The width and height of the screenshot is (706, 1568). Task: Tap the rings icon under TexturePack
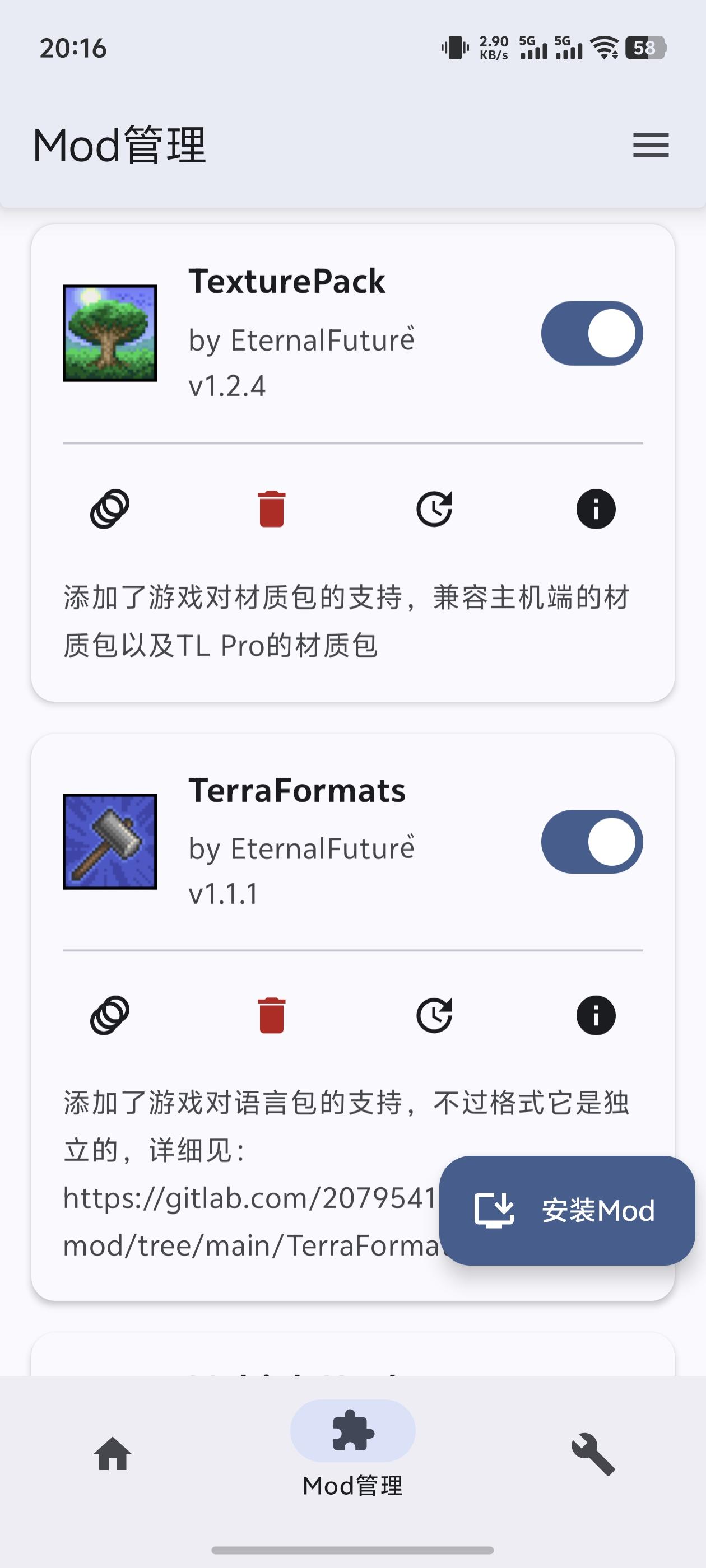110,509
